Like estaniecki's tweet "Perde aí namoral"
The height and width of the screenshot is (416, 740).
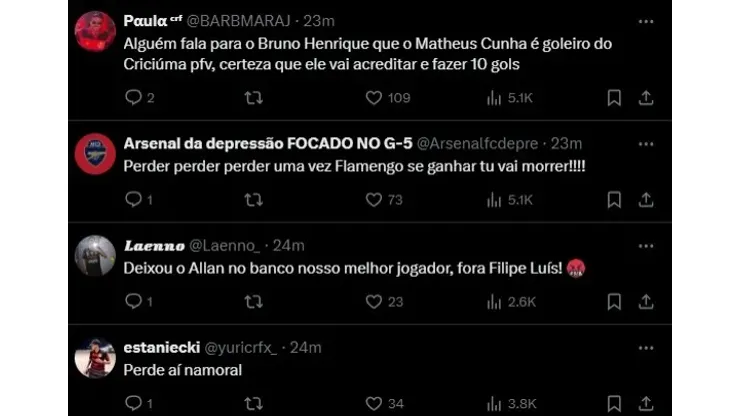tap(374, 404)
